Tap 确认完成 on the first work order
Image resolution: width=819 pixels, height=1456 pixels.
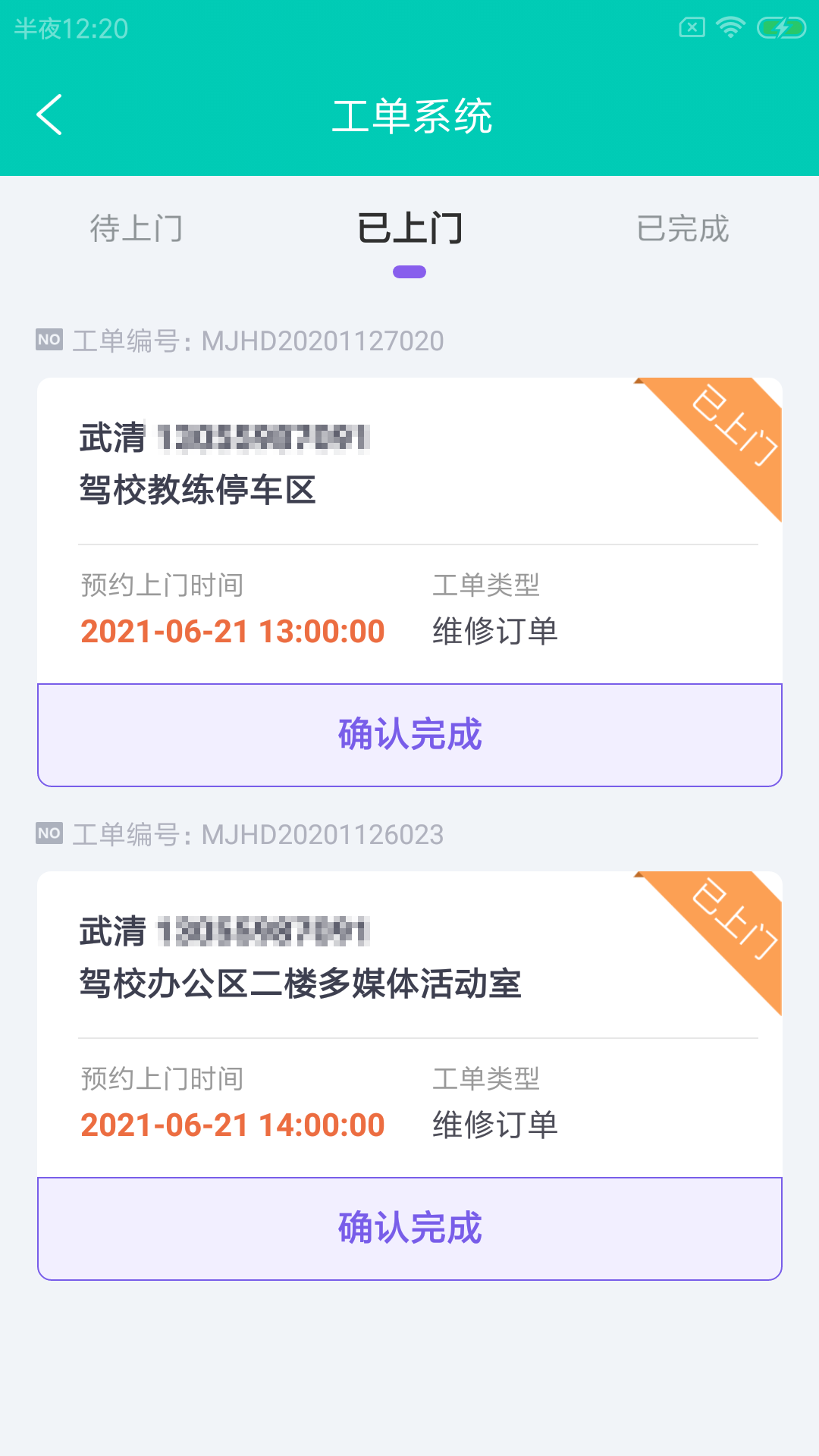point(409,734)
